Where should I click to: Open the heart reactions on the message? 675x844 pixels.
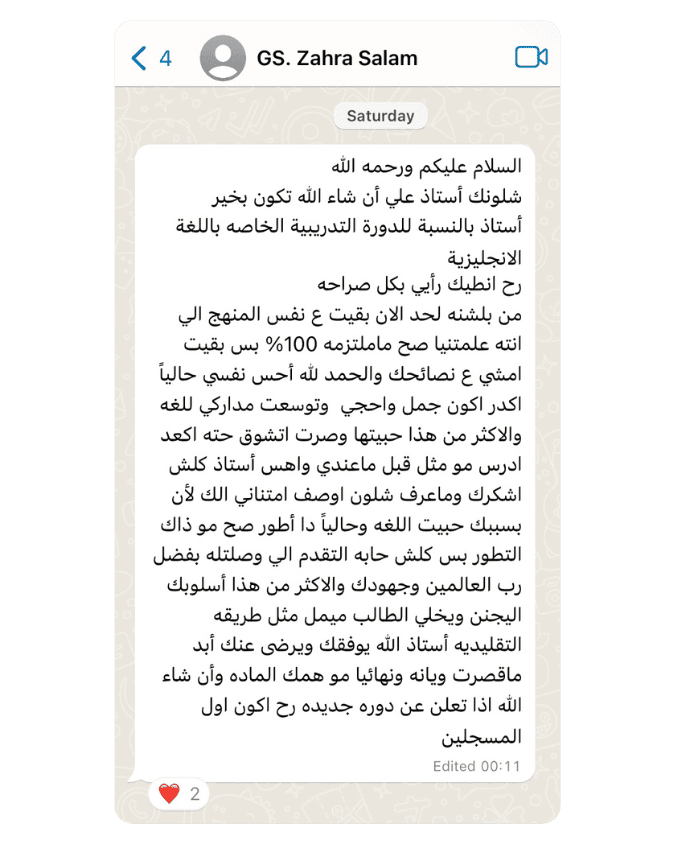[x=180, y=794]
